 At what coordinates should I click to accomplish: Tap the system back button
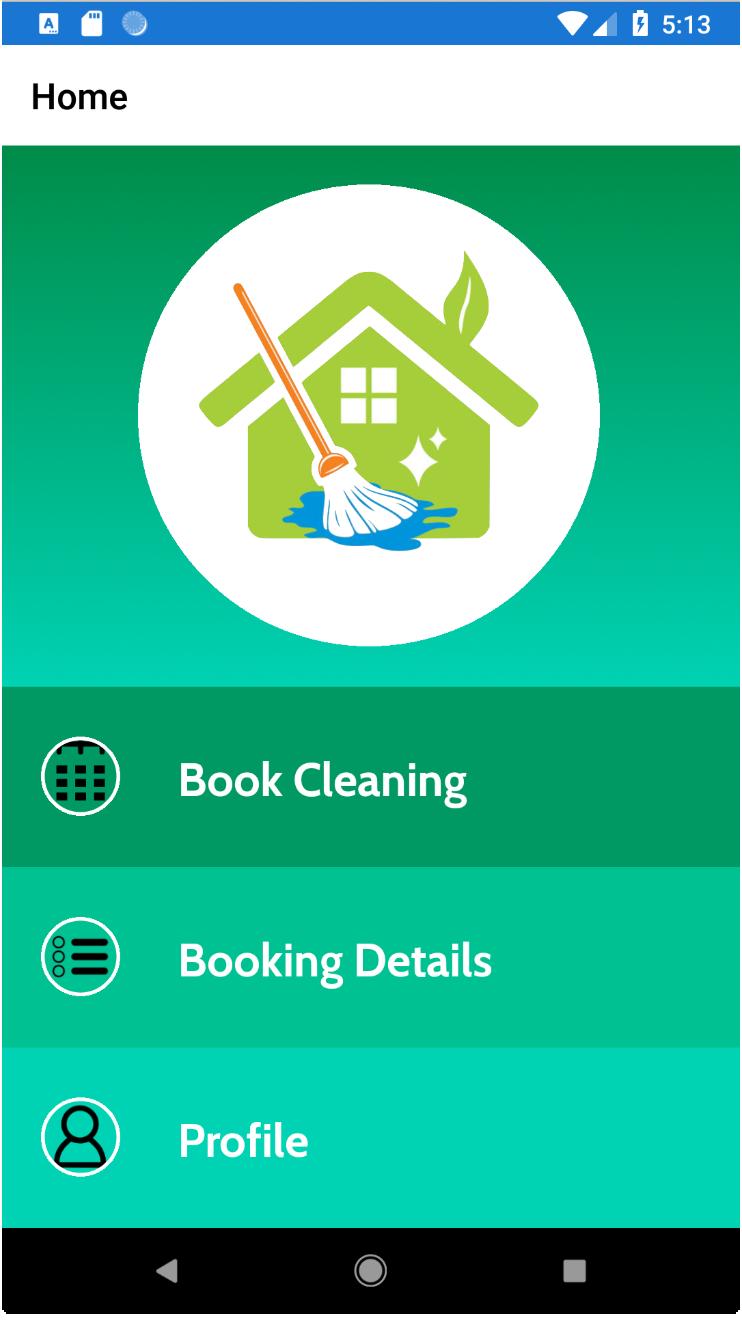167,1271
